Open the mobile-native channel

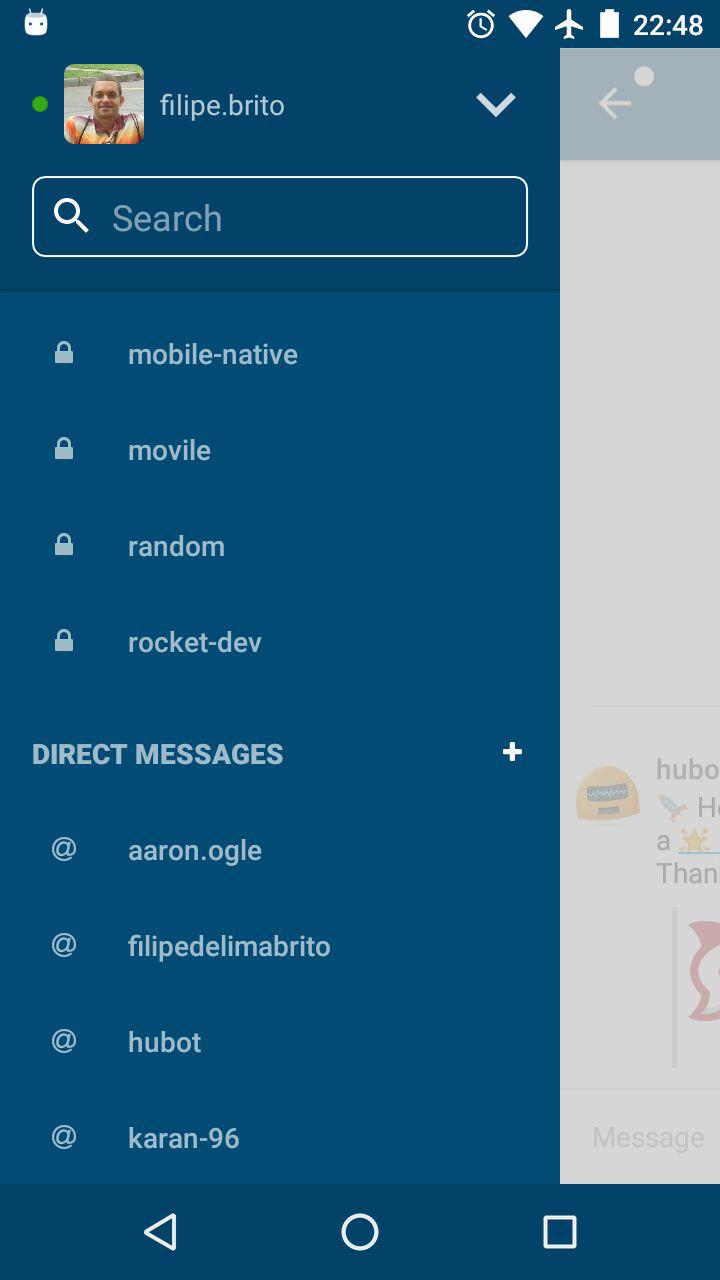tap(212, 354)
